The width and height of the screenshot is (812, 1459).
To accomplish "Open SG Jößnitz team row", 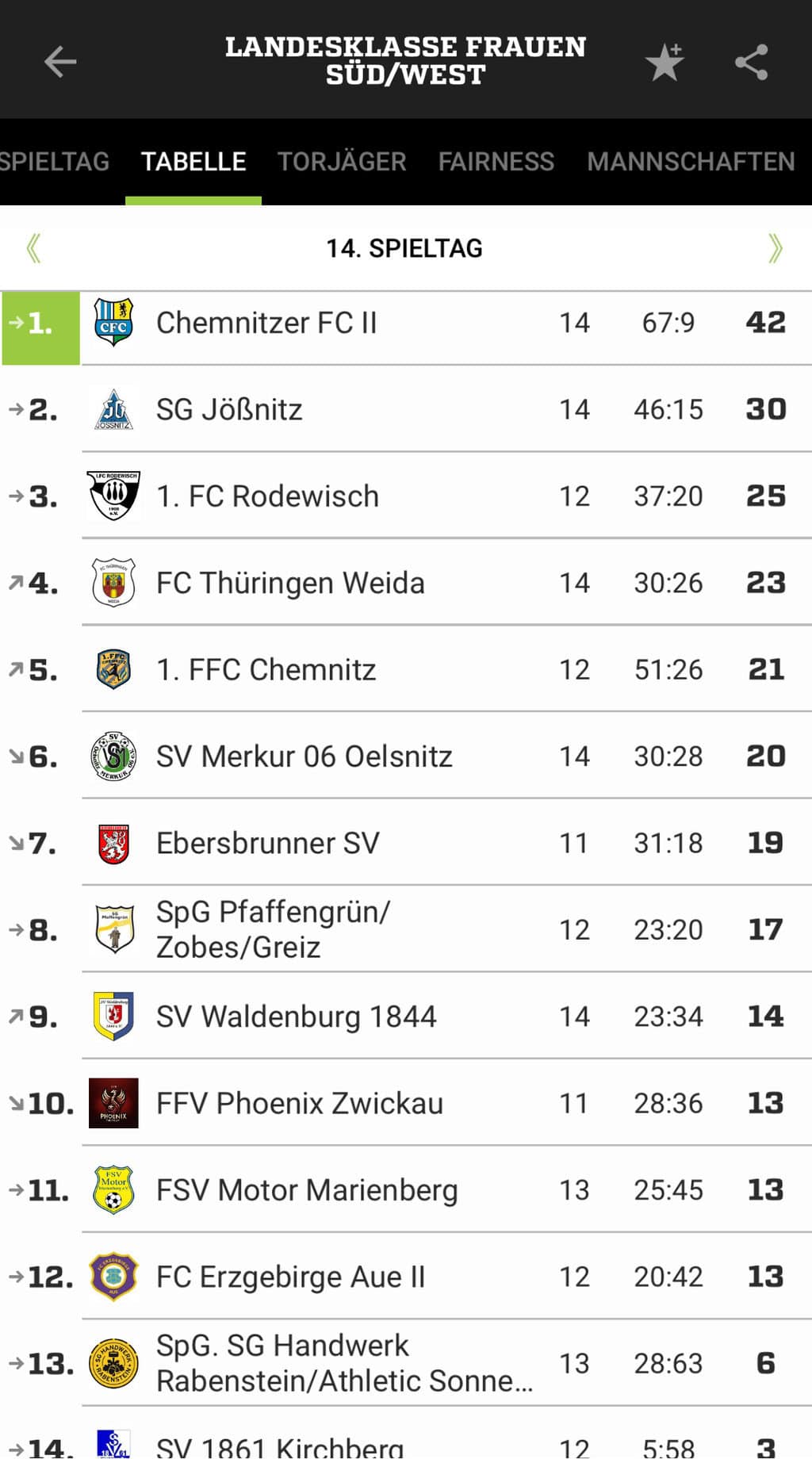I will tap(406, 409).
